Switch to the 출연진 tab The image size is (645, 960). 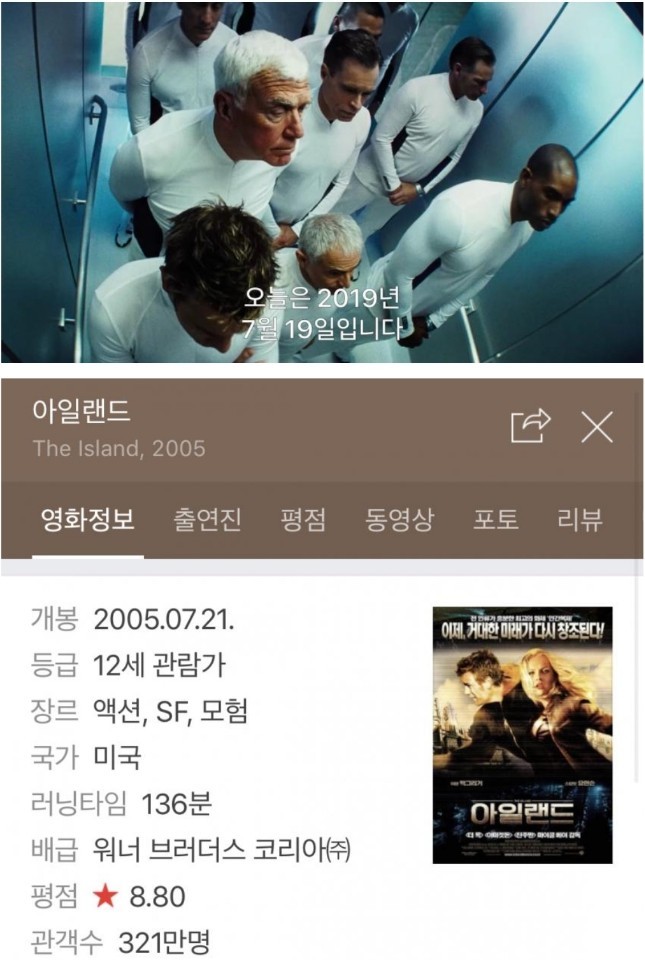(x=207, y=520)
